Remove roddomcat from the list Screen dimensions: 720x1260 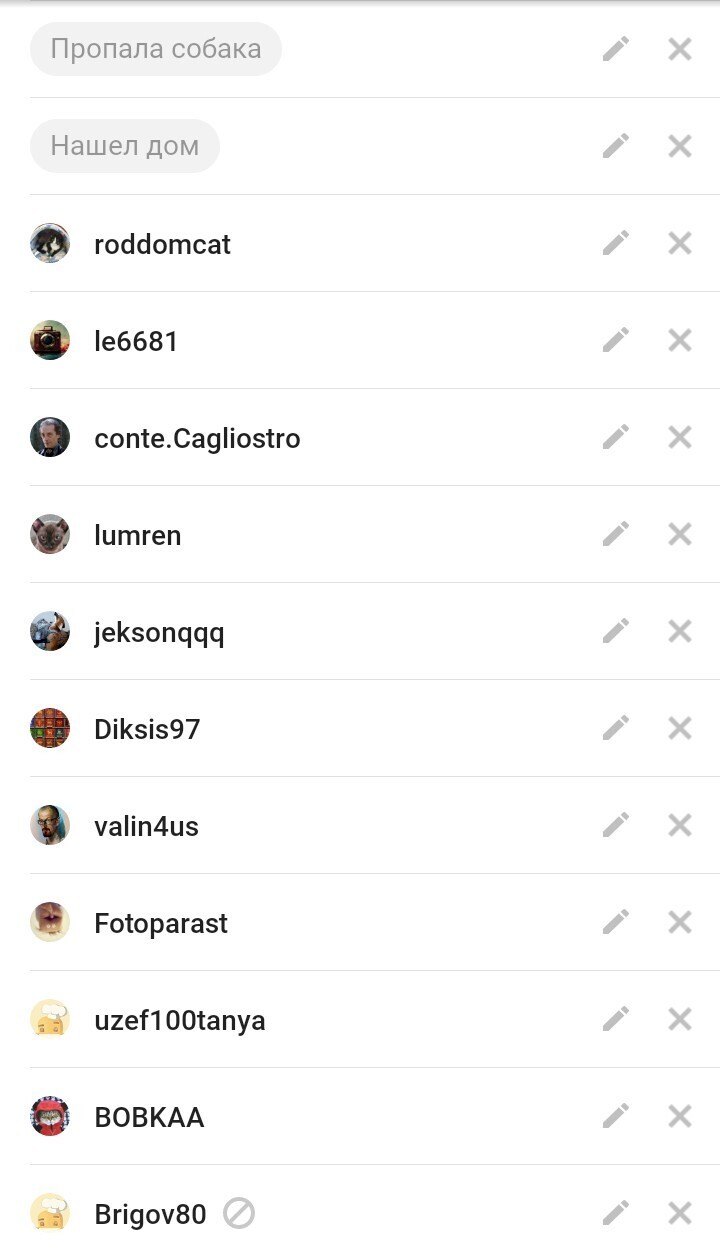click(680, 243)
